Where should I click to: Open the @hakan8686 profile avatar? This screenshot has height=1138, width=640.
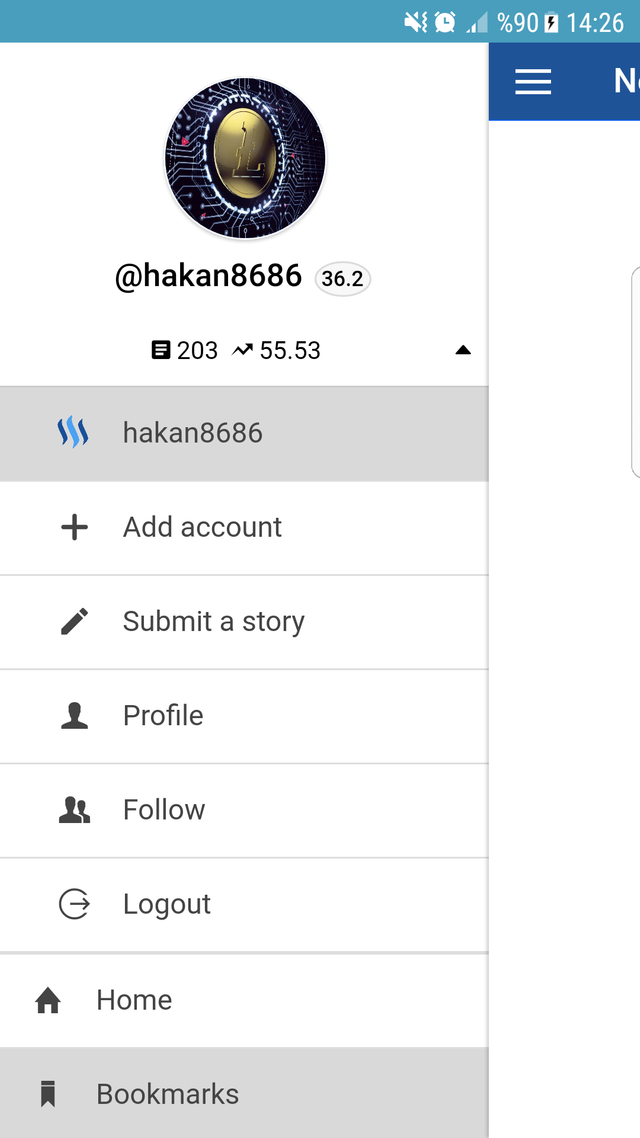click(x=245, y=158)
